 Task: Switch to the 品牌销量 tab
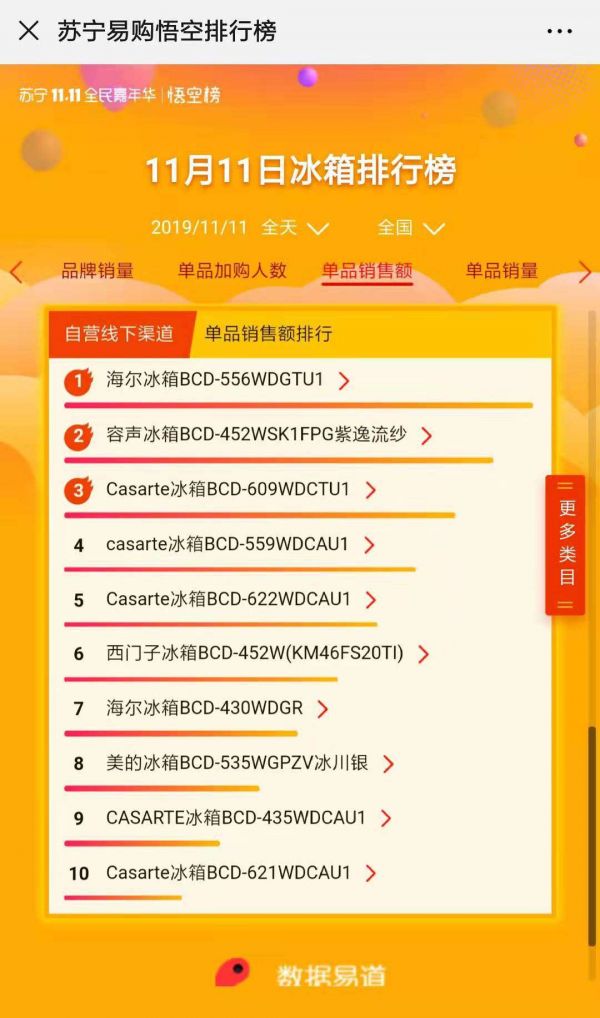[x=97, y=270]
